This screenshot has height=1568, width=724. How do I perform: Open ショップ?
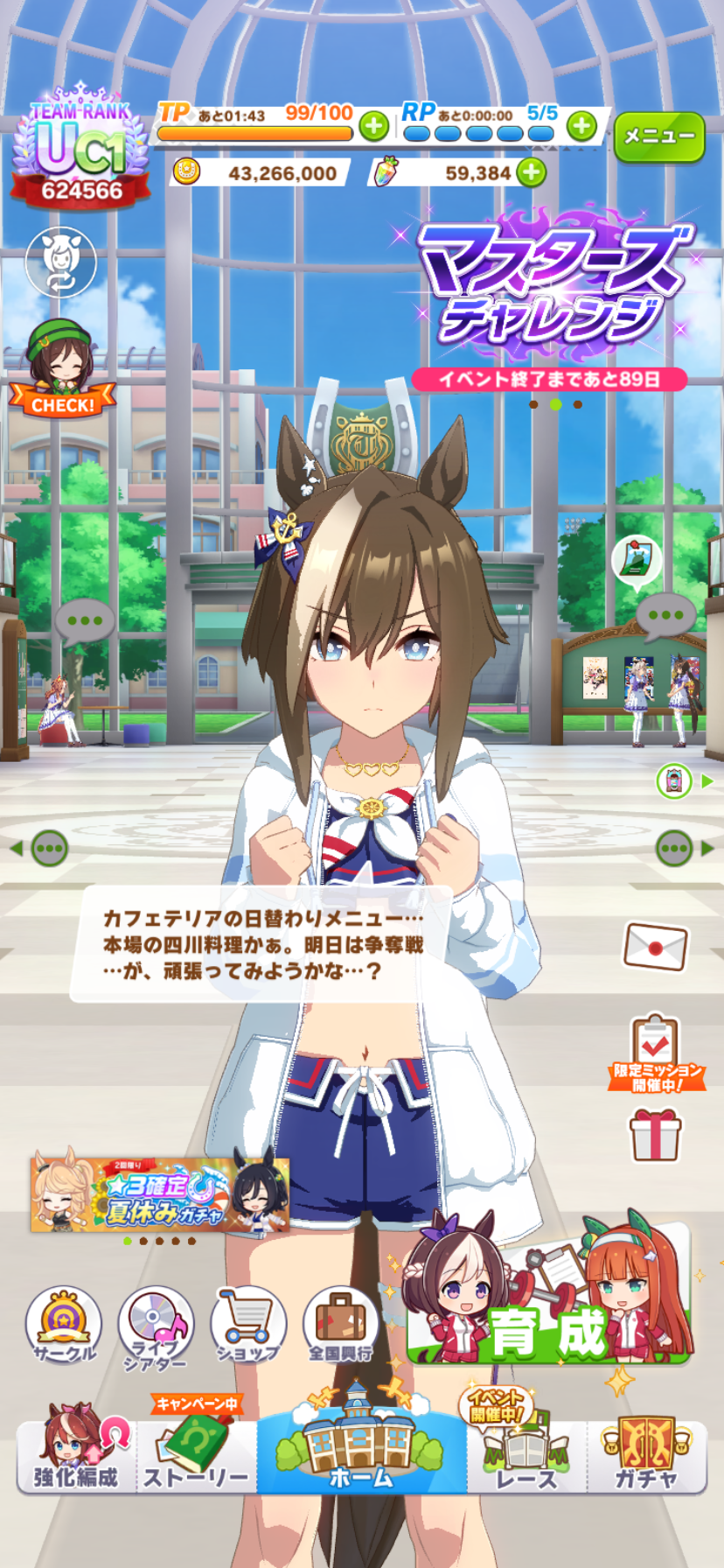248,1326
